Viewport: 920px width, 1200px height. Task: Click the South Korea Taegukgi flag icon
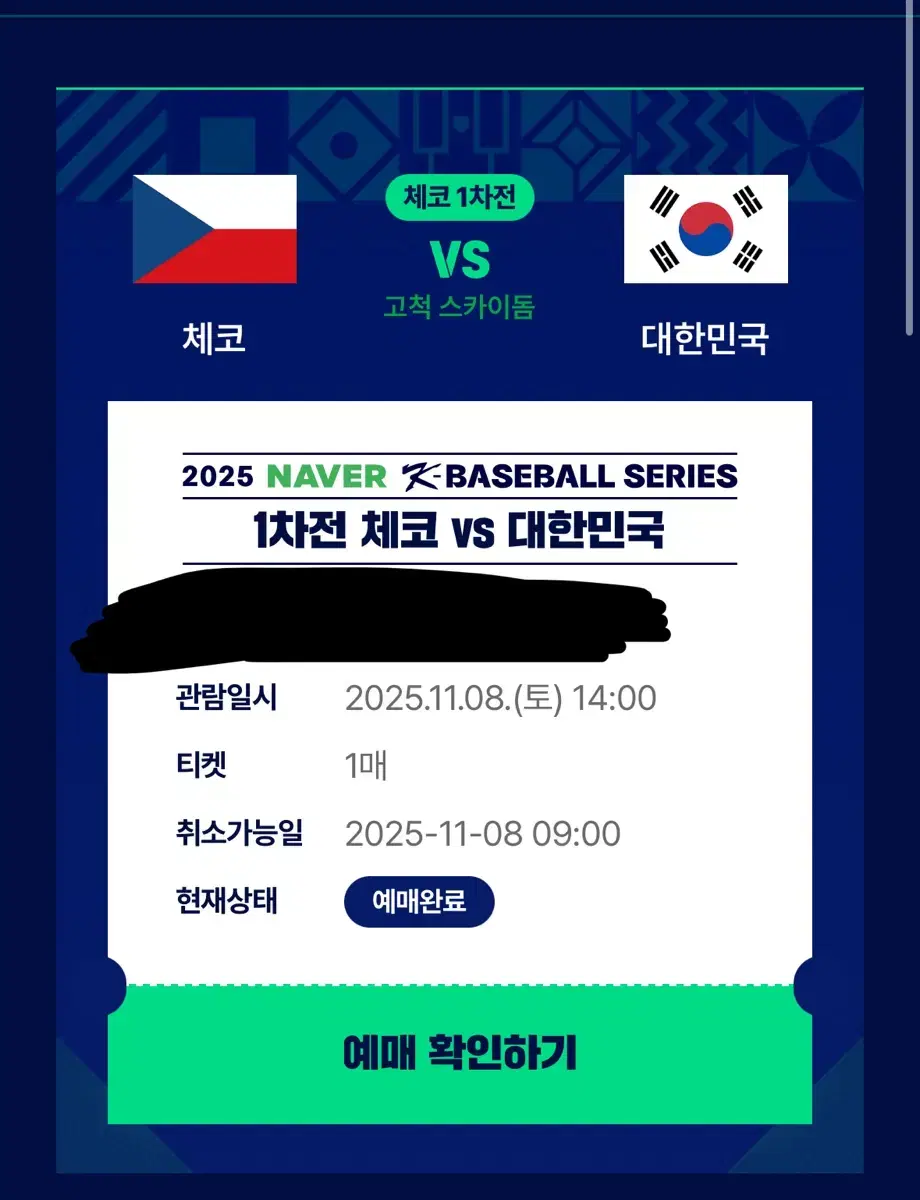706,230
